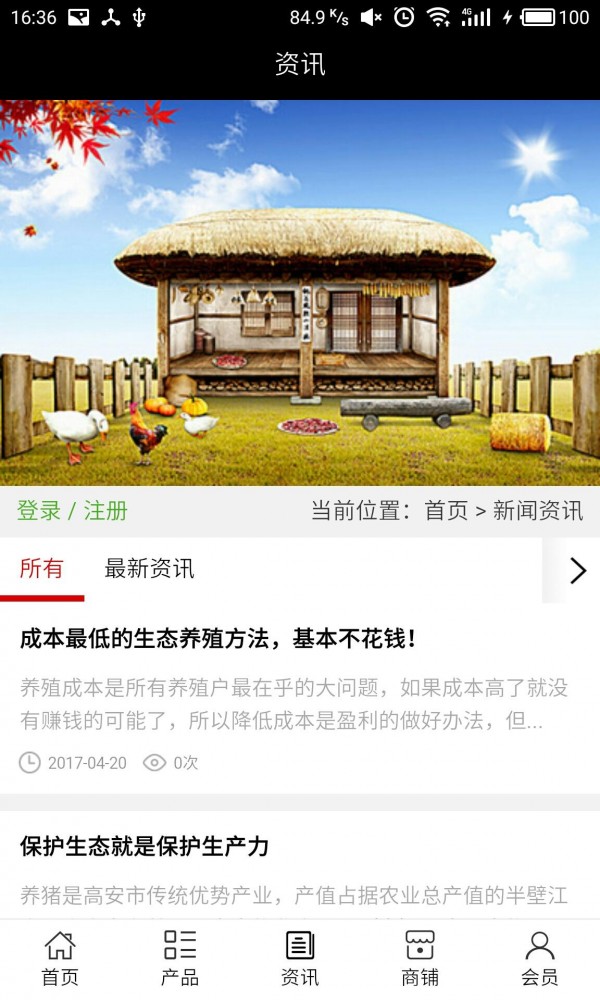600x1000 pixels.
Task: Open the 注册 registration link
Action: (x=106, y=511)
